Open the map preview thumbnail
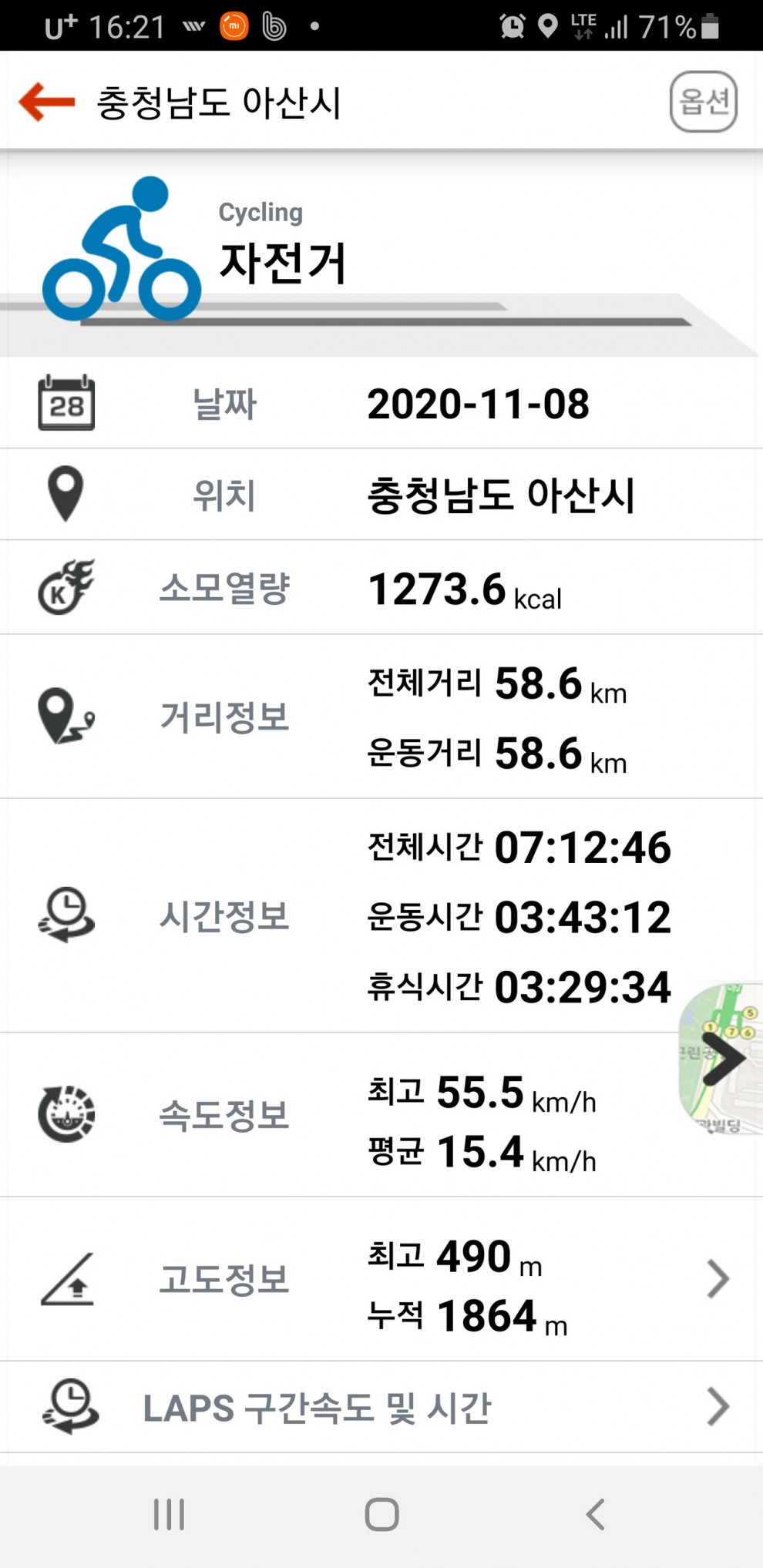 pyautogui.click(x=721, y=1058)
